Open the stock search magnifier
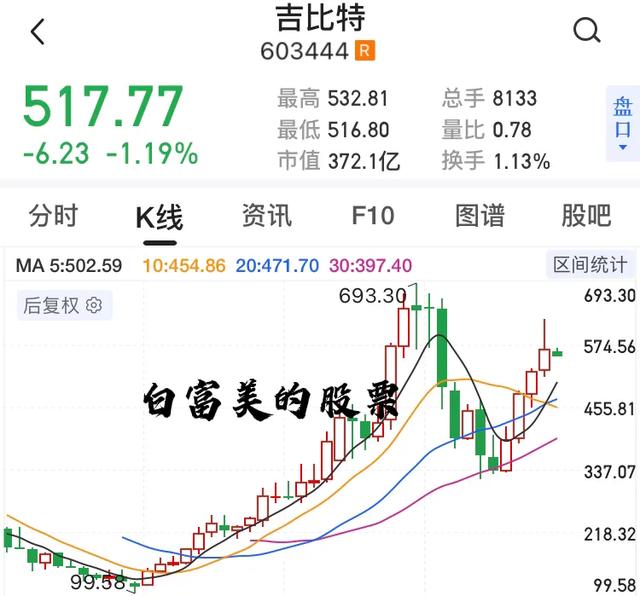Viewport: 640px width, 596px height. coord(587,31)
